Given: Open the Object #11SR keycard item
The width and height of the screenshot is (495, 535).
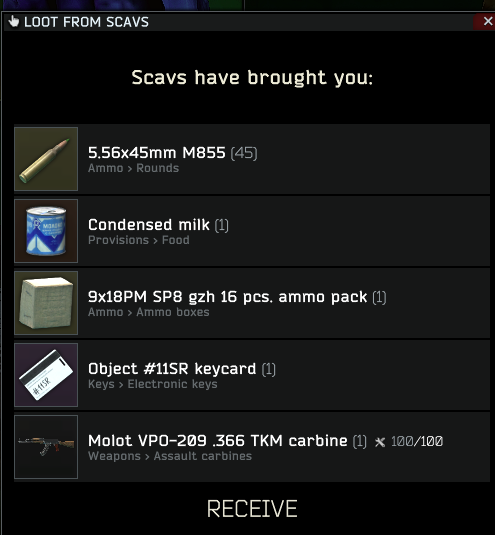Looking at the screenshot, I should (252, 375).
